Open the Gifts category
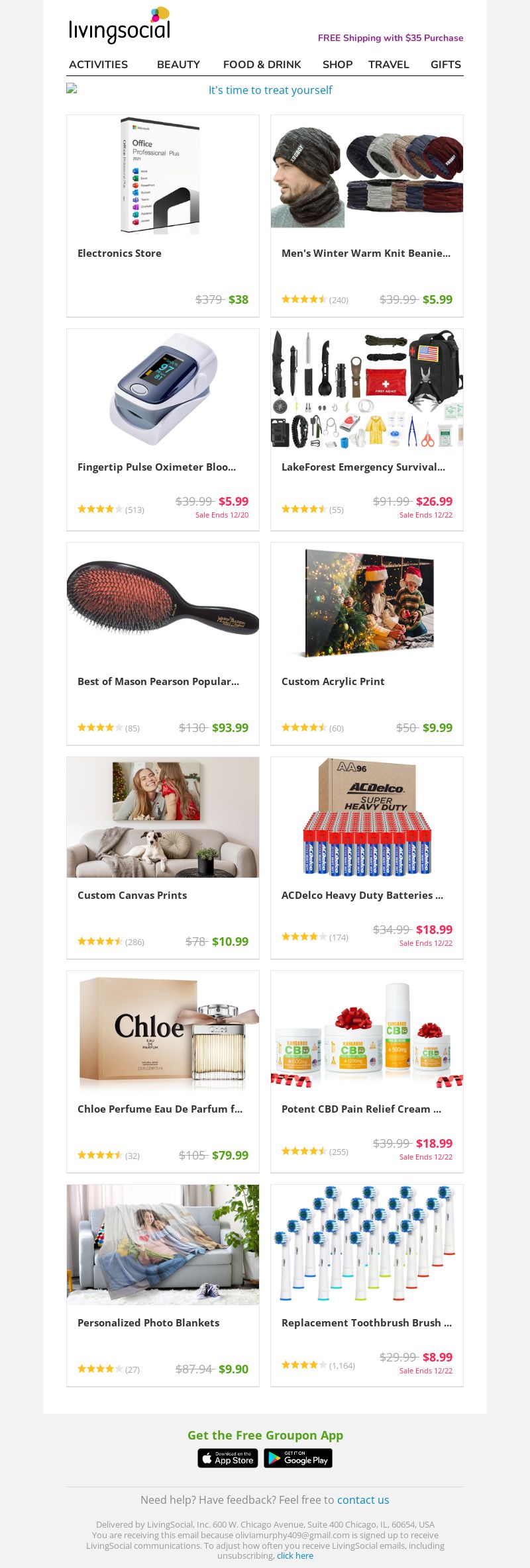The height and width of the screenshot is (1568, 530). tap(445, 64)
